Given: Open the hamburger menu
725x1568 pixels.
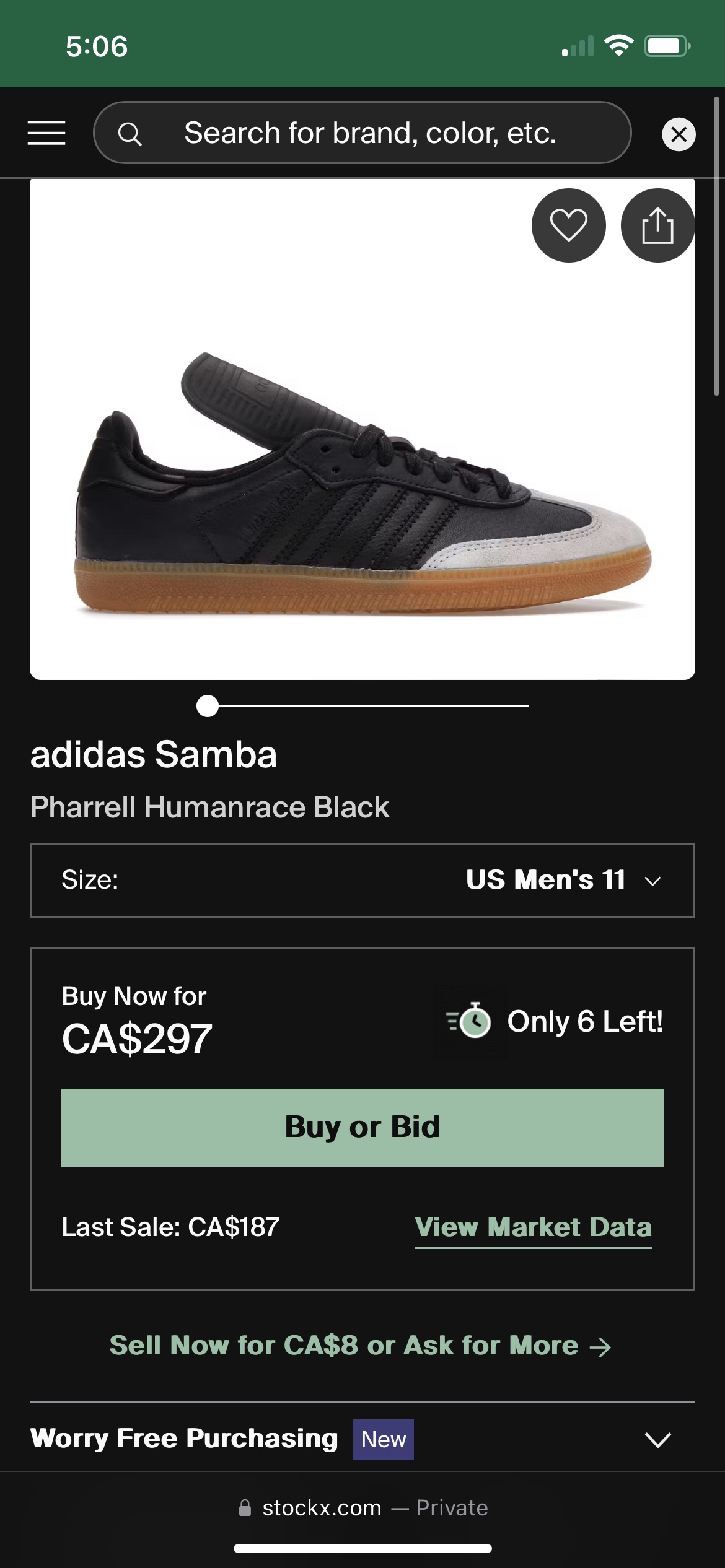Looking at the screenshot, I should (46, 133).
